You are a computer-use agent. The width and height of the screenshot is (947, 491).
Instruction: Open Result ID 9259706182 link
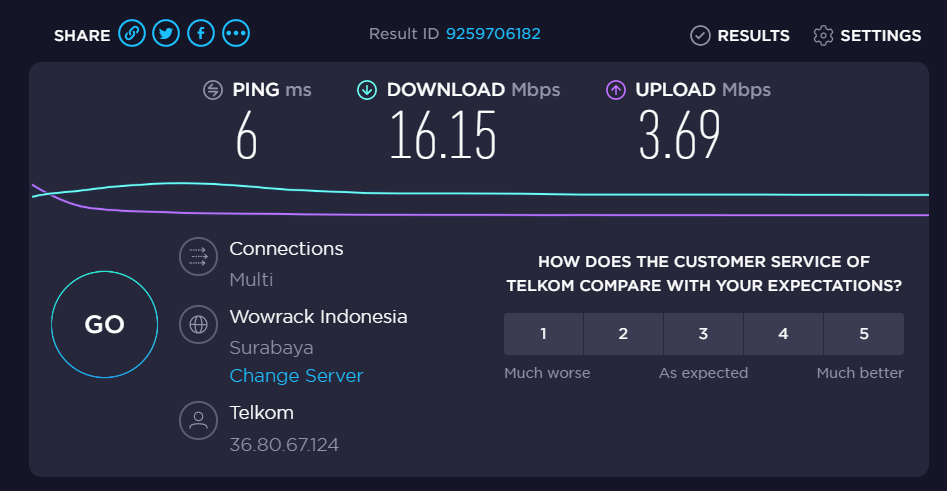[493, 34]
